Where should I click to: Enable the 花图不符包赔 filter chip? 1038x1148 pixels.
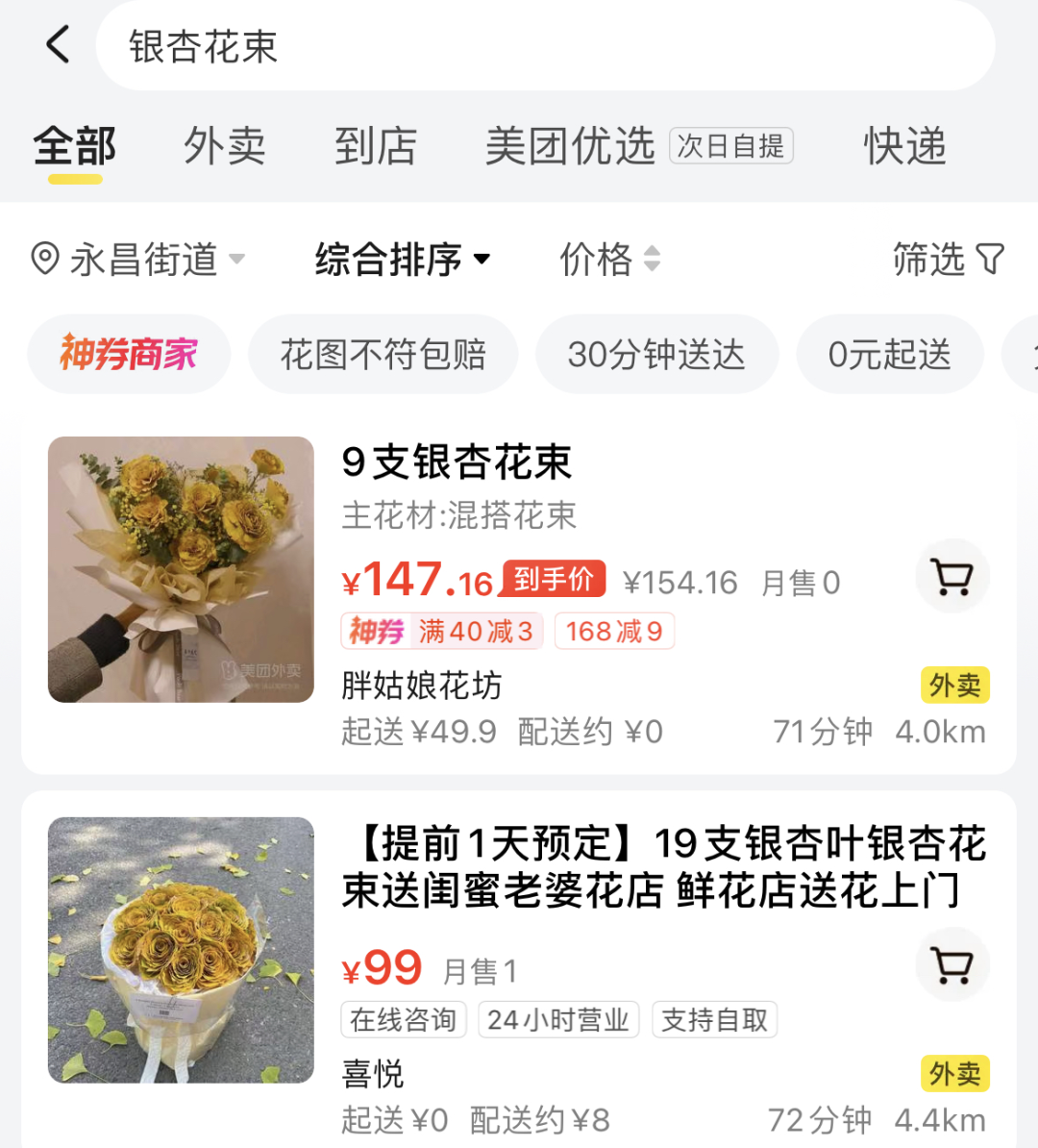(383, 354)
